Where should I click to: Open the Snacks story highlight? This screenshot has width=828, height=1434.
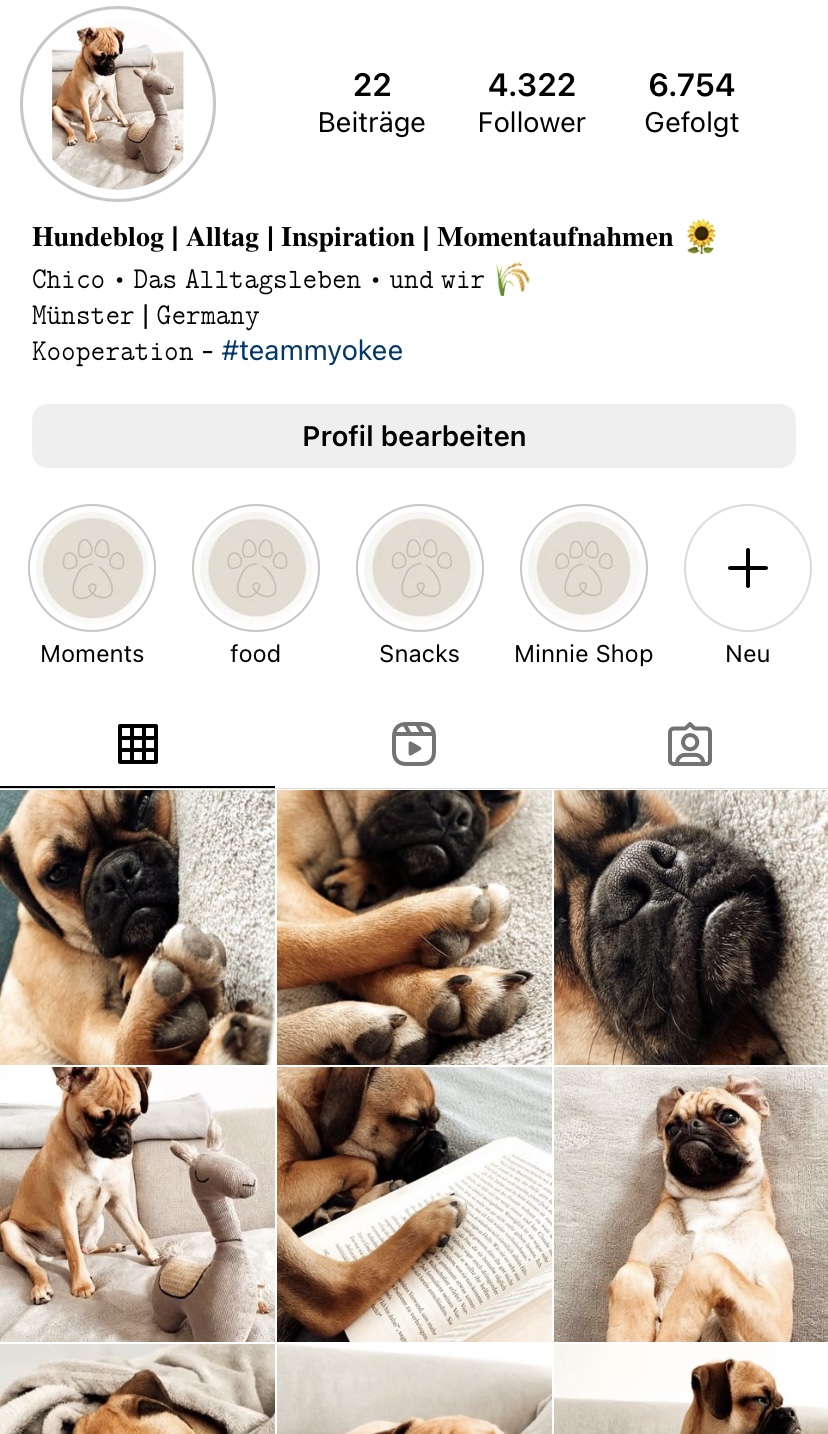click(x=420, y=568)
